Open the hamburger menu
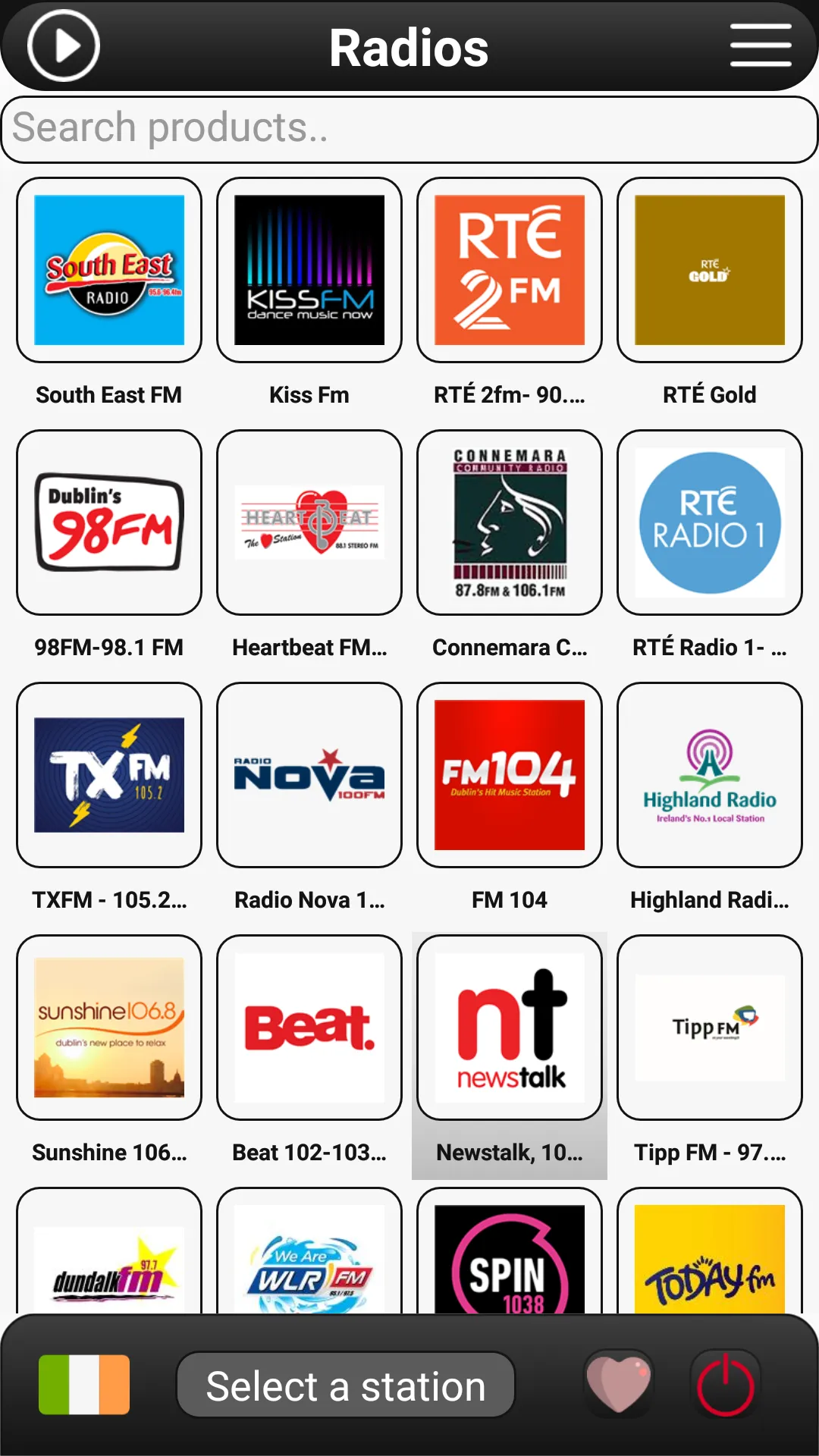The image size is (819, 1456). pos(761,45)
